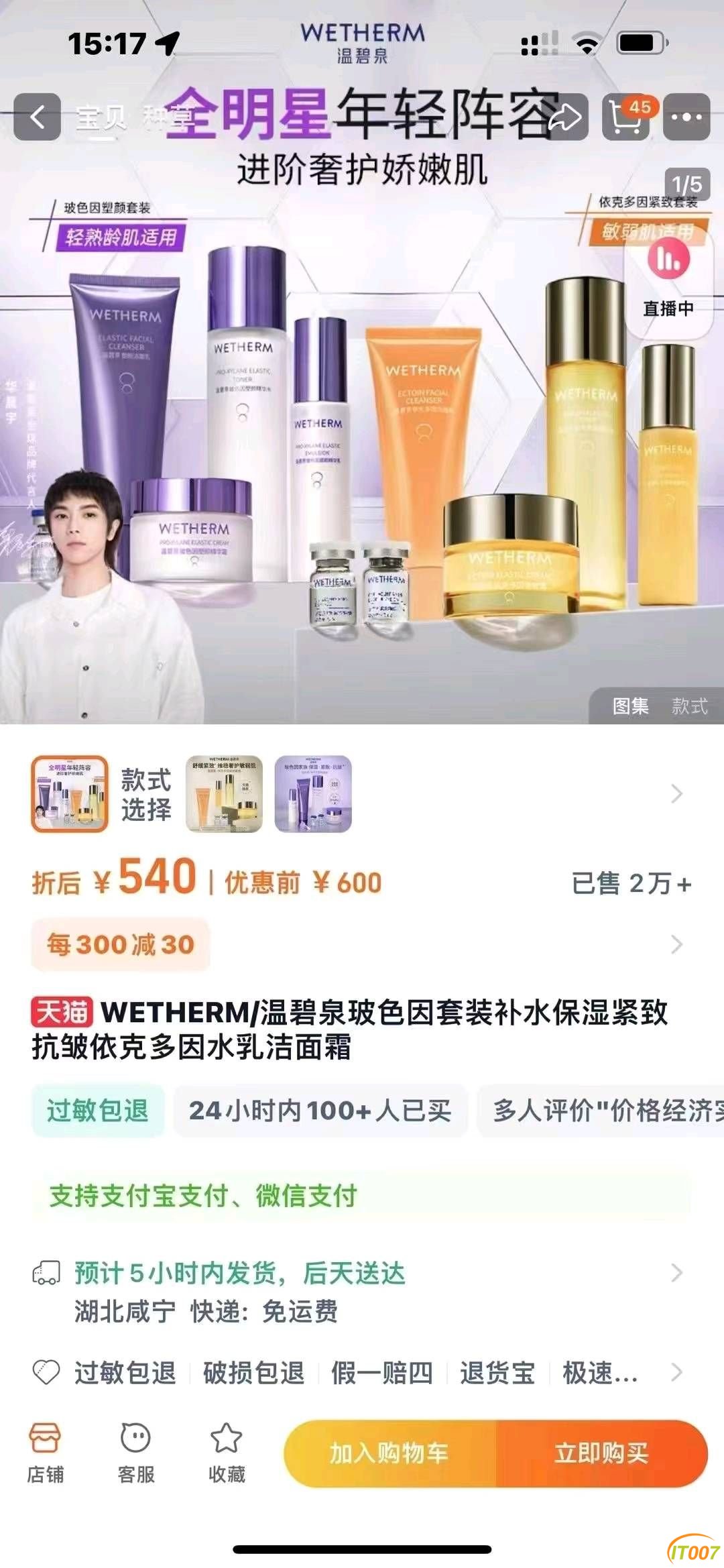Choose the orange set style thumbnail
This screenshot has width=724, height=1568.
224,794
